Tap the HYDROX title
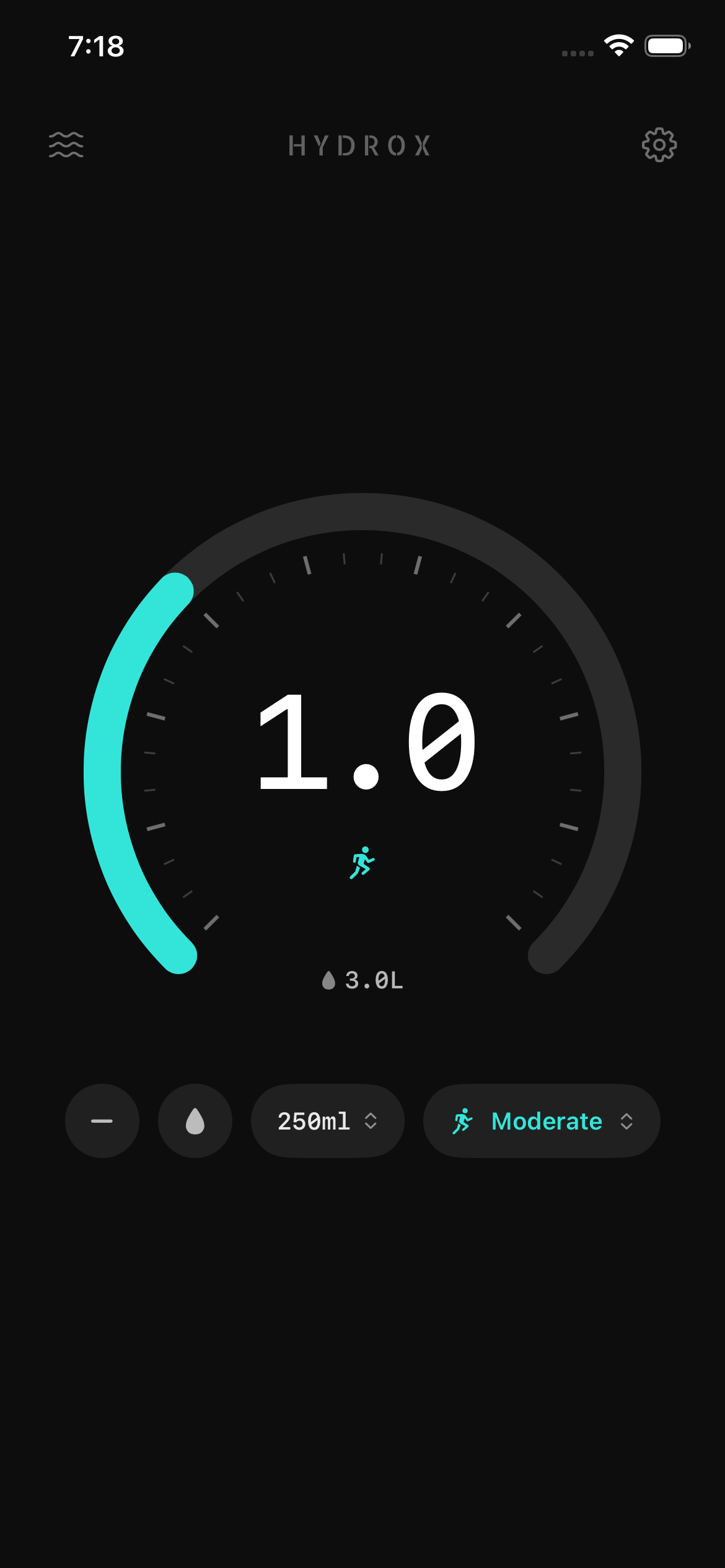Screen dimensions: 725x1568 (x=362, y=146)
